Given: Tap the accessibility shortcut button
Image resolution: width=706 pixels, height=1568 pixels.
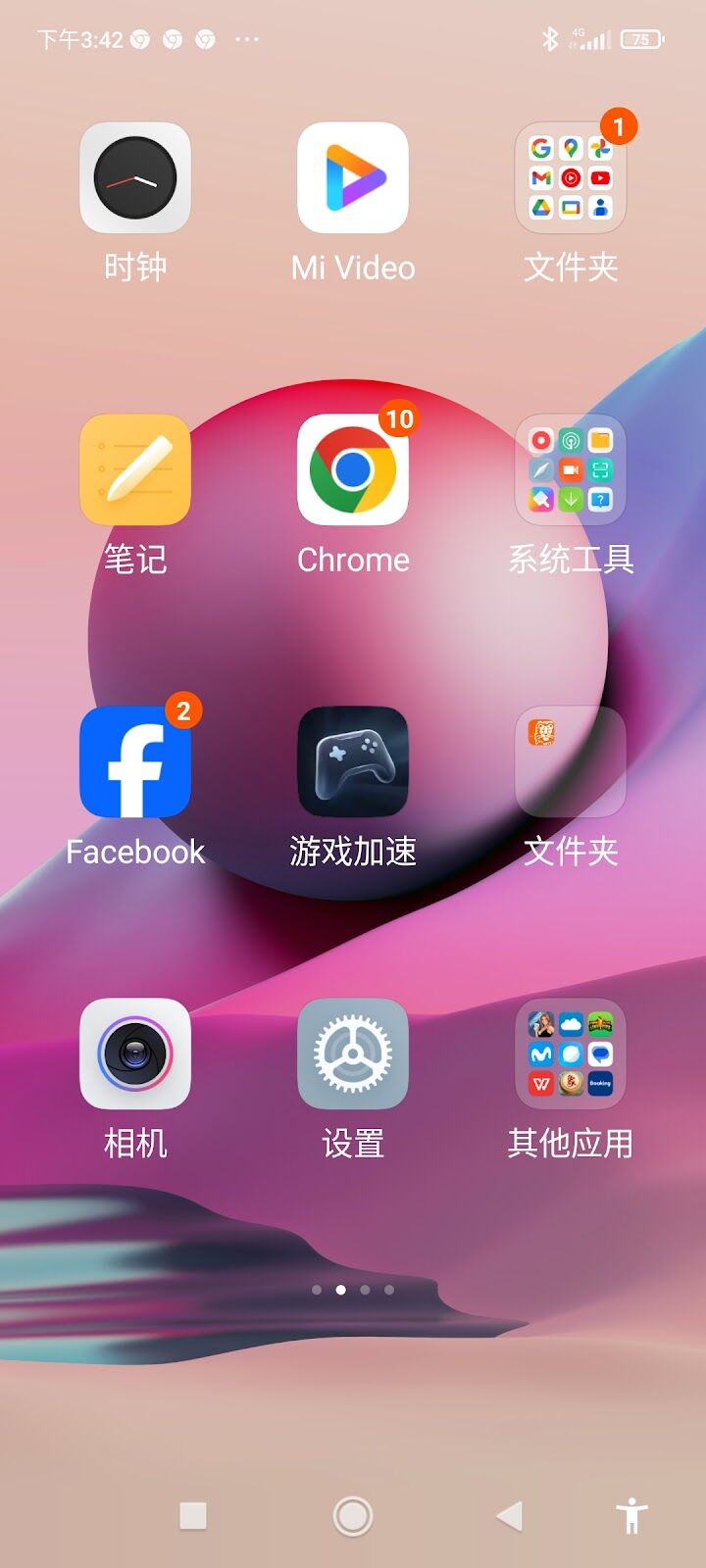Looking at the screenshot, I should (632, 1516).
